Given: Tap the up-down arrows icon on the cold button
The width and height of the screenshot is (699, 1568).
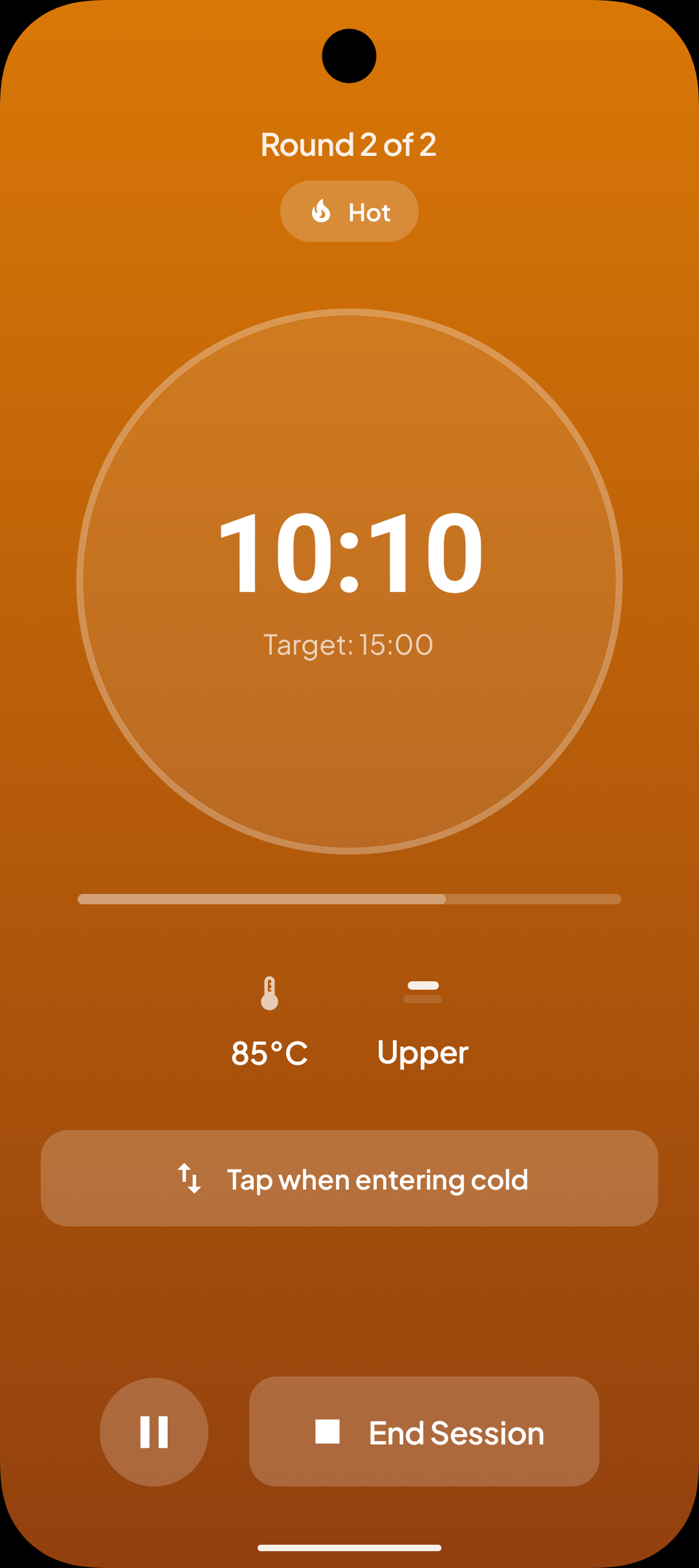Looking at the screenshot, I should pos(188,1179).
